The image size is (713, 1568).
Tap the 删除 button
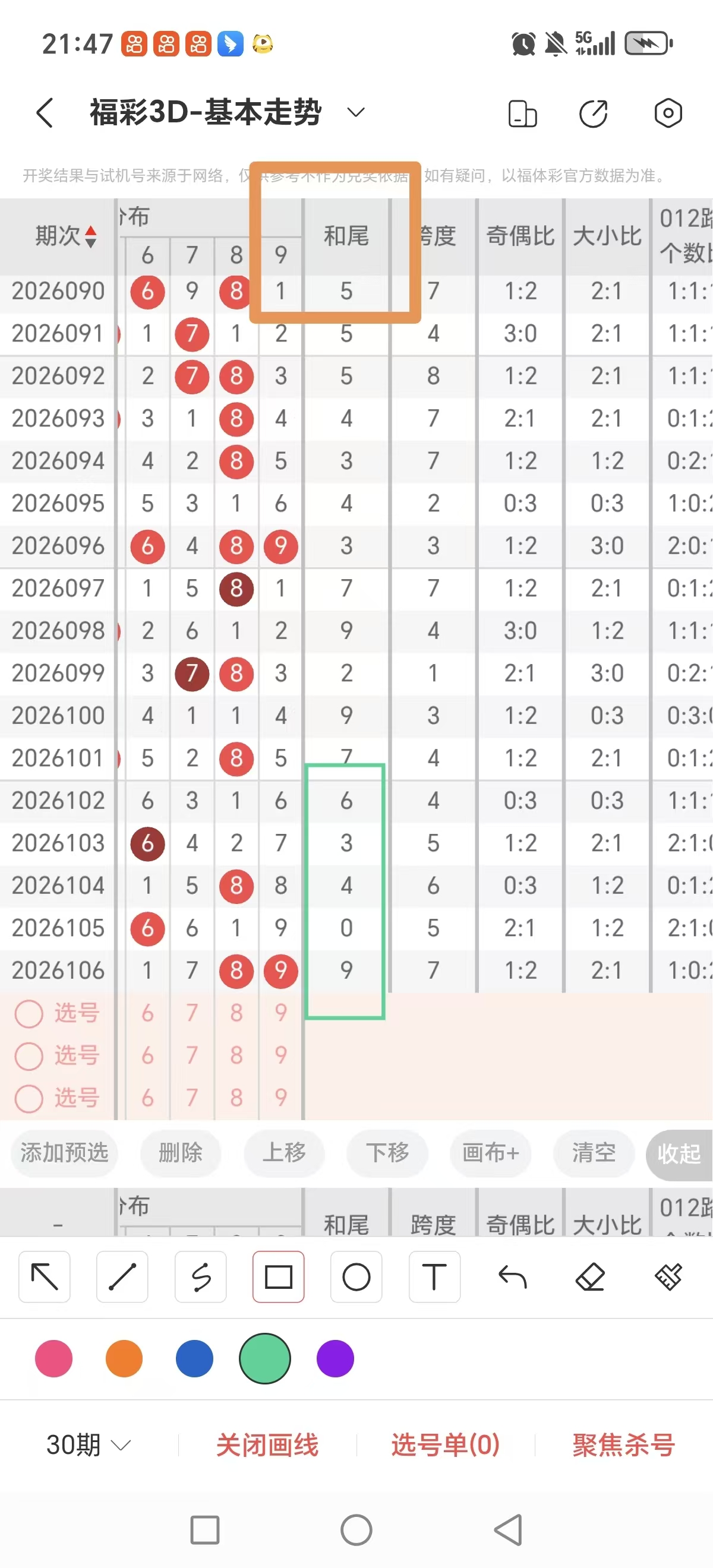[x=180, y=1153]
